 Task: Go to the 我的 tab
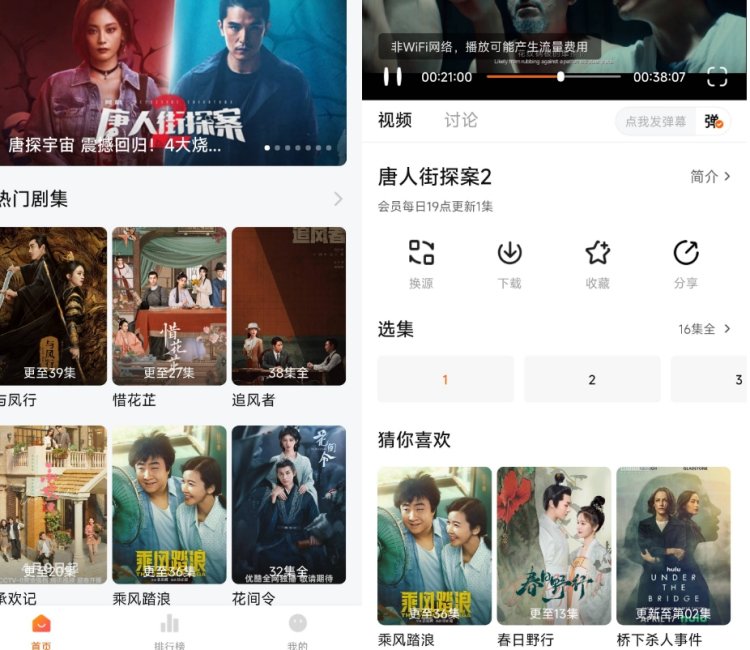pyautogui.click(x=297, y=630)
